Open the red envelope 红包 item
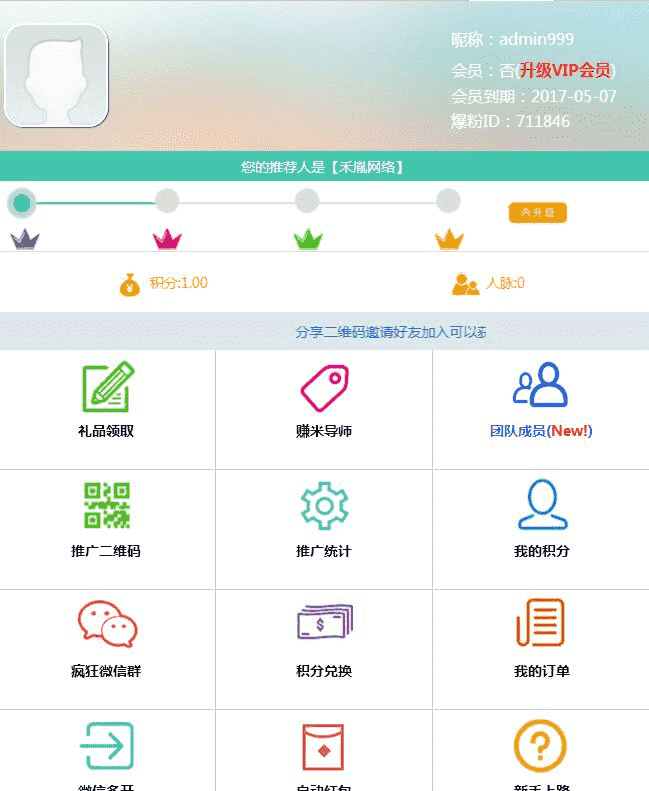The height and width of the screenshot is (791, 649). pos(324,755)
